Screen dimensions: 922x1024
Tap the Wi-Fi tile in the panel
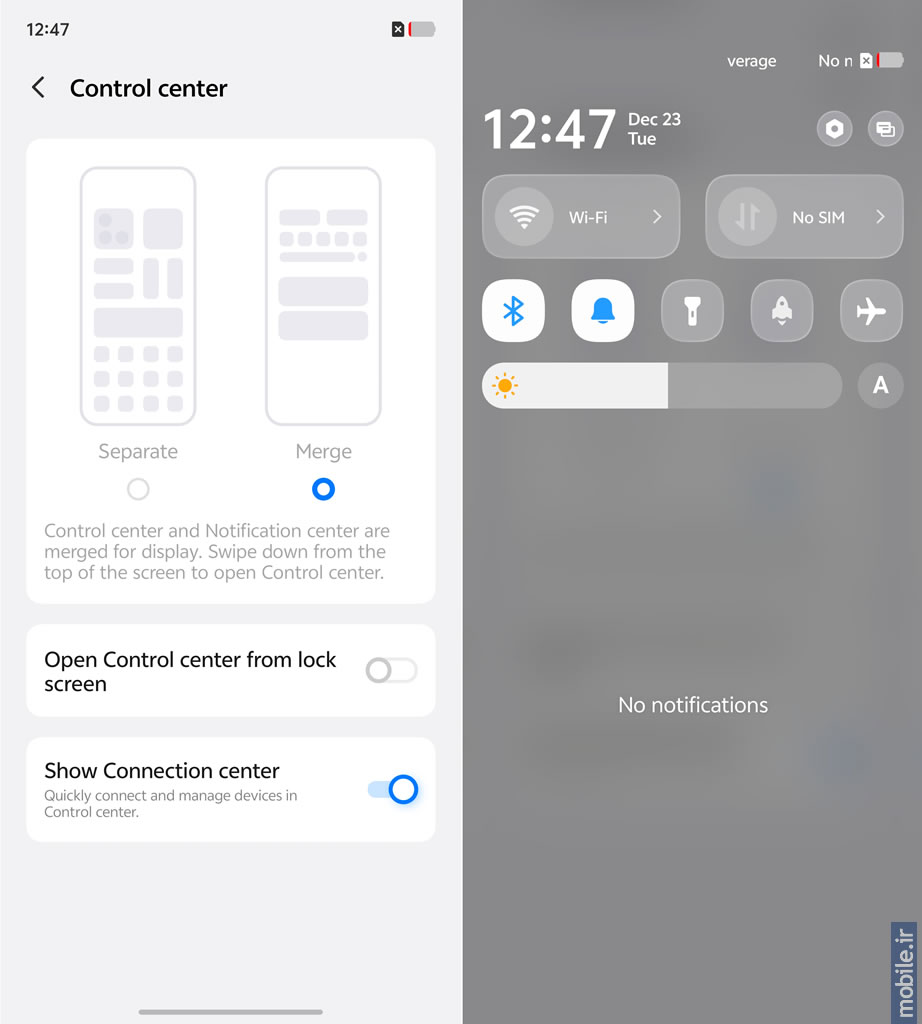point(580,217)
